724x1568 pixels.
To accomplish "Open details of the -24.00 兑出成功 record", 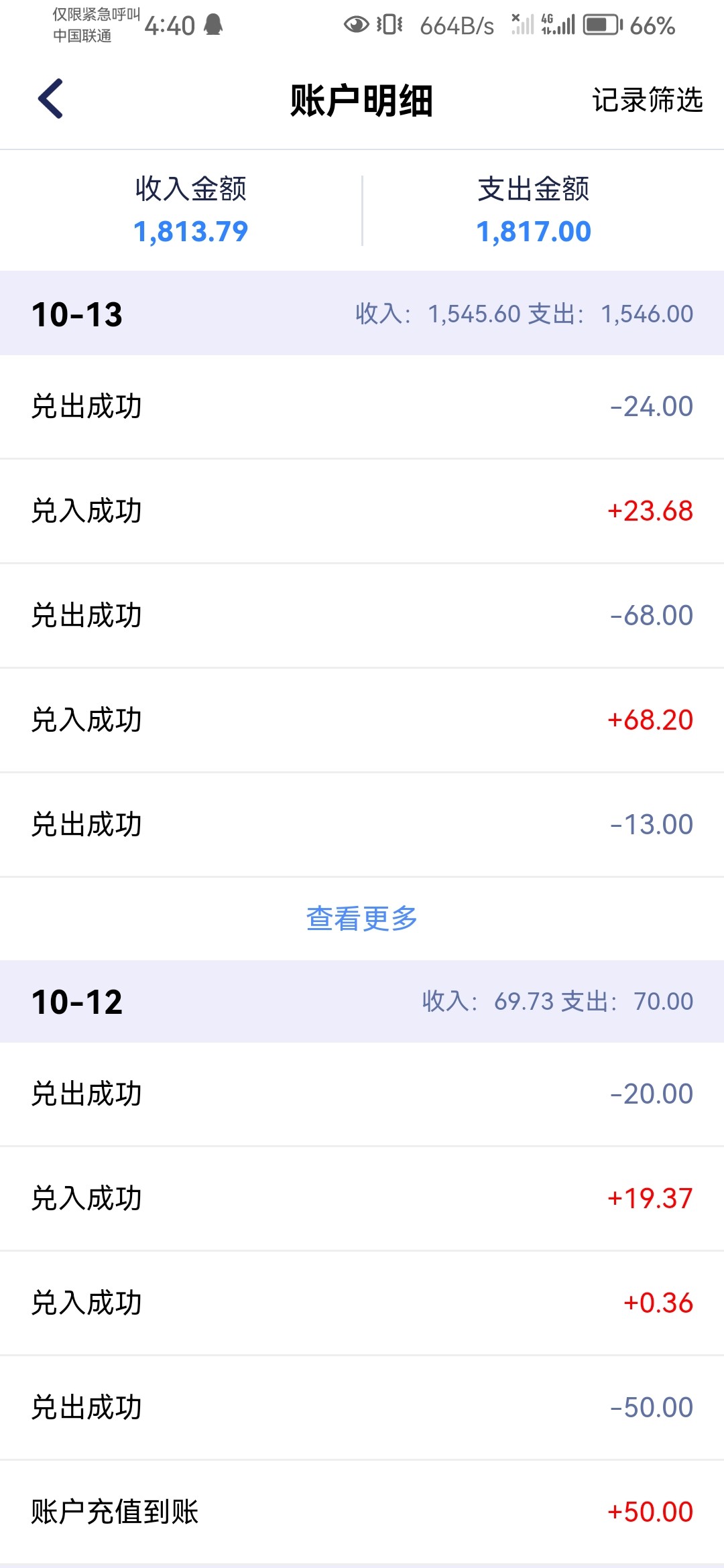I will [x=362, y=406].
